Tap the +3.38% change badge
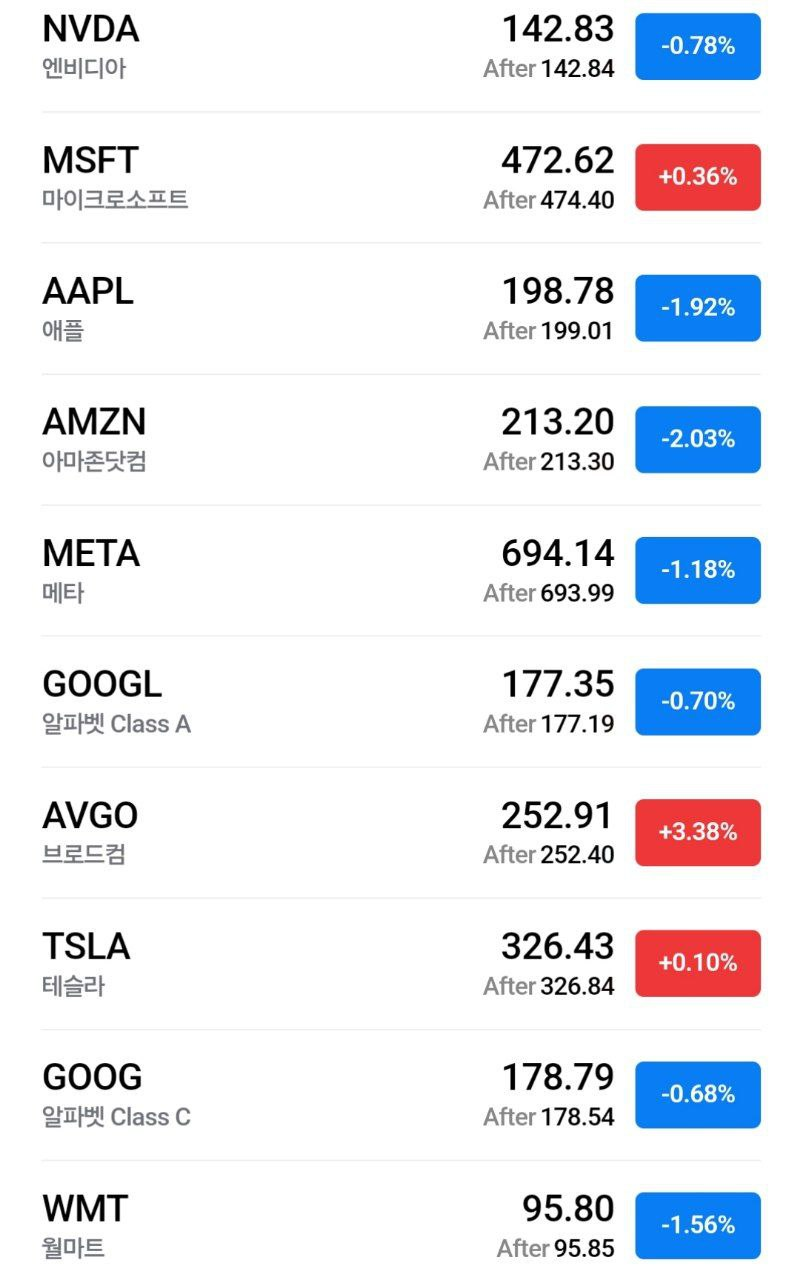Image resolution: width=800 pixels, height=1280 pixels. point(698,832)
